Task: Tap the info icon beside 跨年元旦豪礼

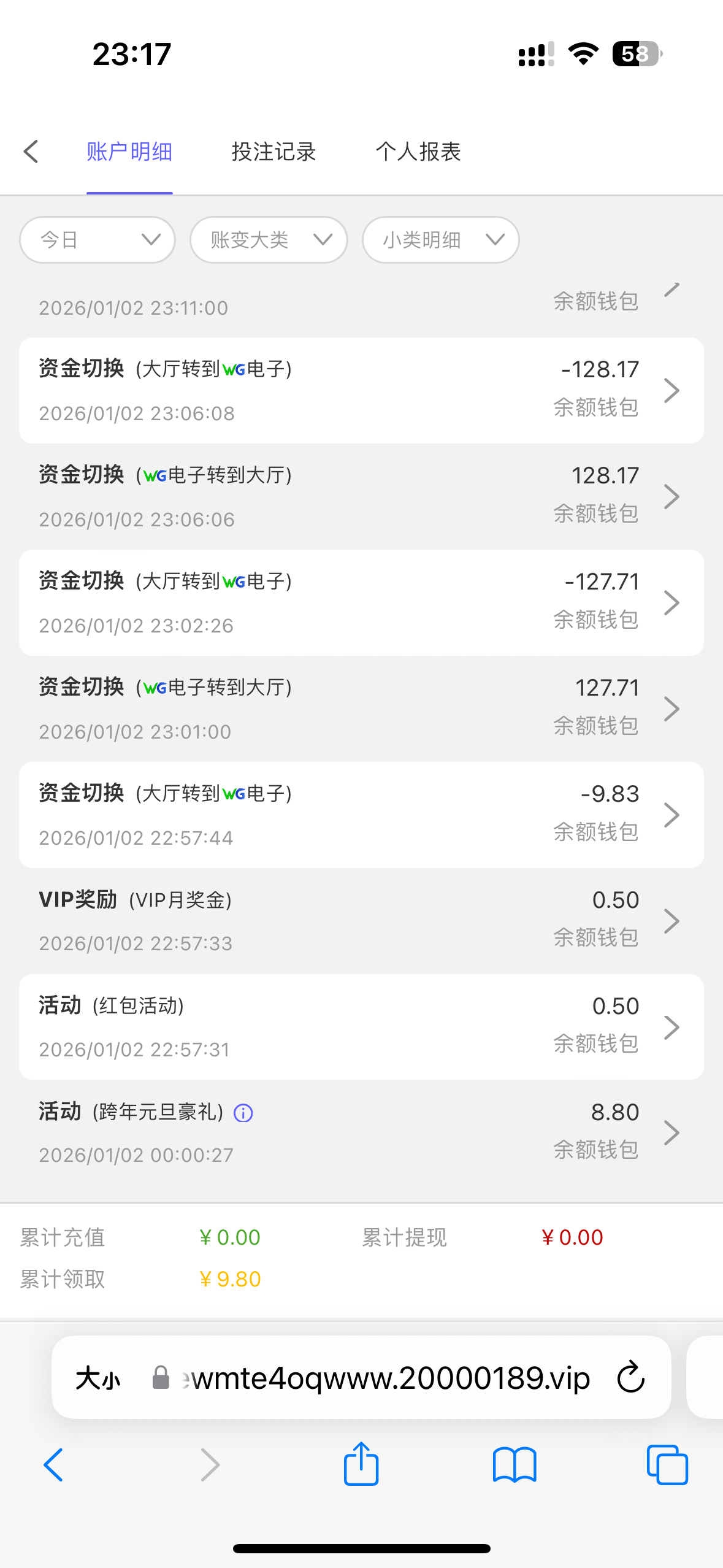Action: pyautogui.click(x=243, y=1113)
